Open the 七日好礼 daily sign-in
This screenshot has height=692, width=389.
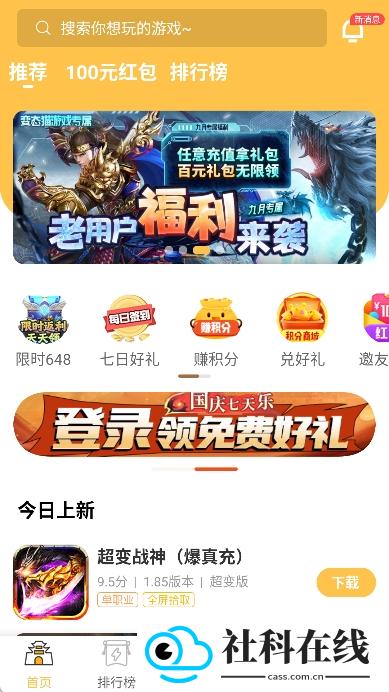129,331
